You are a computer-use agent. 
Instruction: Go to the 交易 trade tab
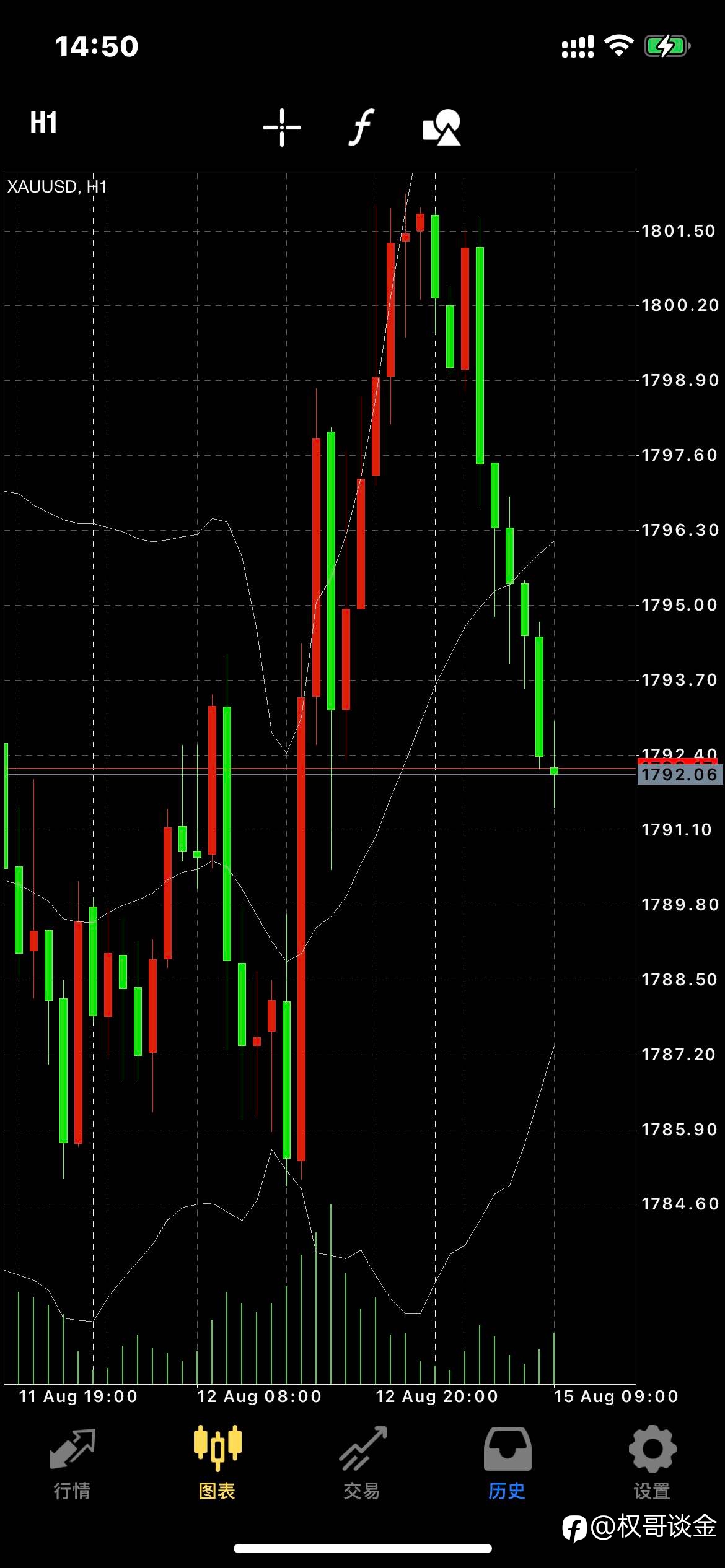pos(362,1464)
